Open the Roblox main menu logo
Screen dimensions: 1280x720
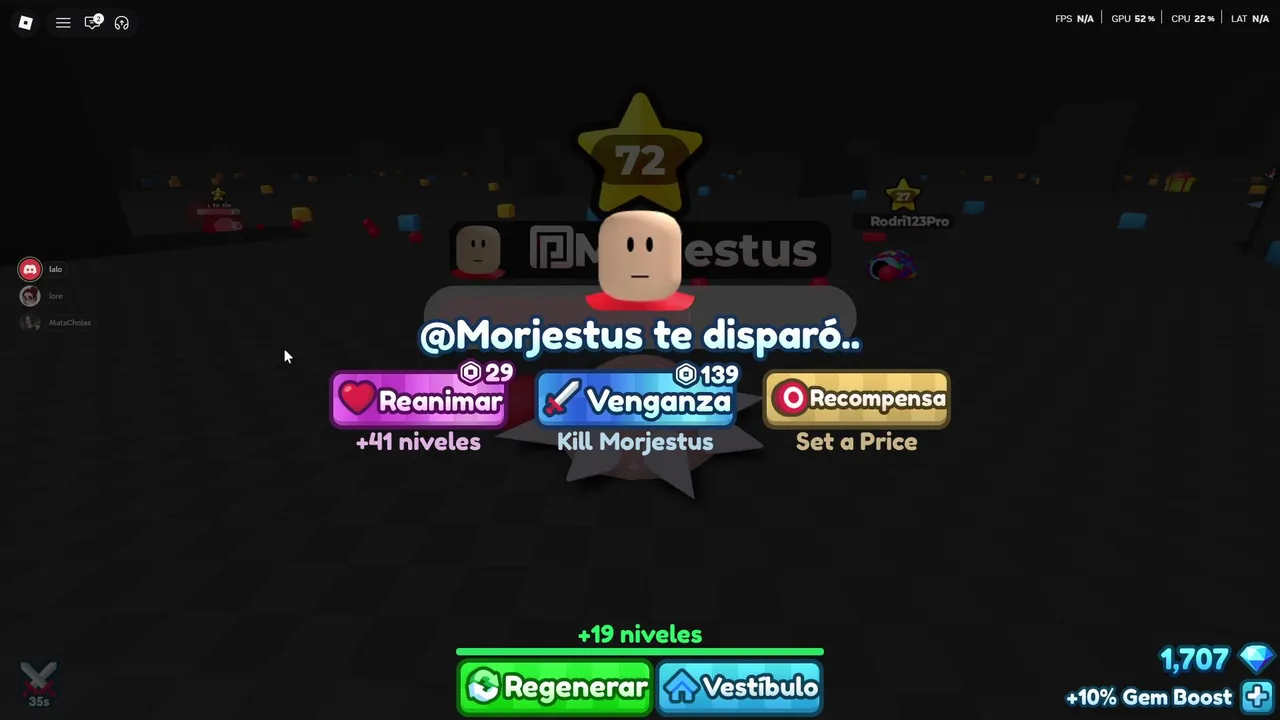point(26,22)
